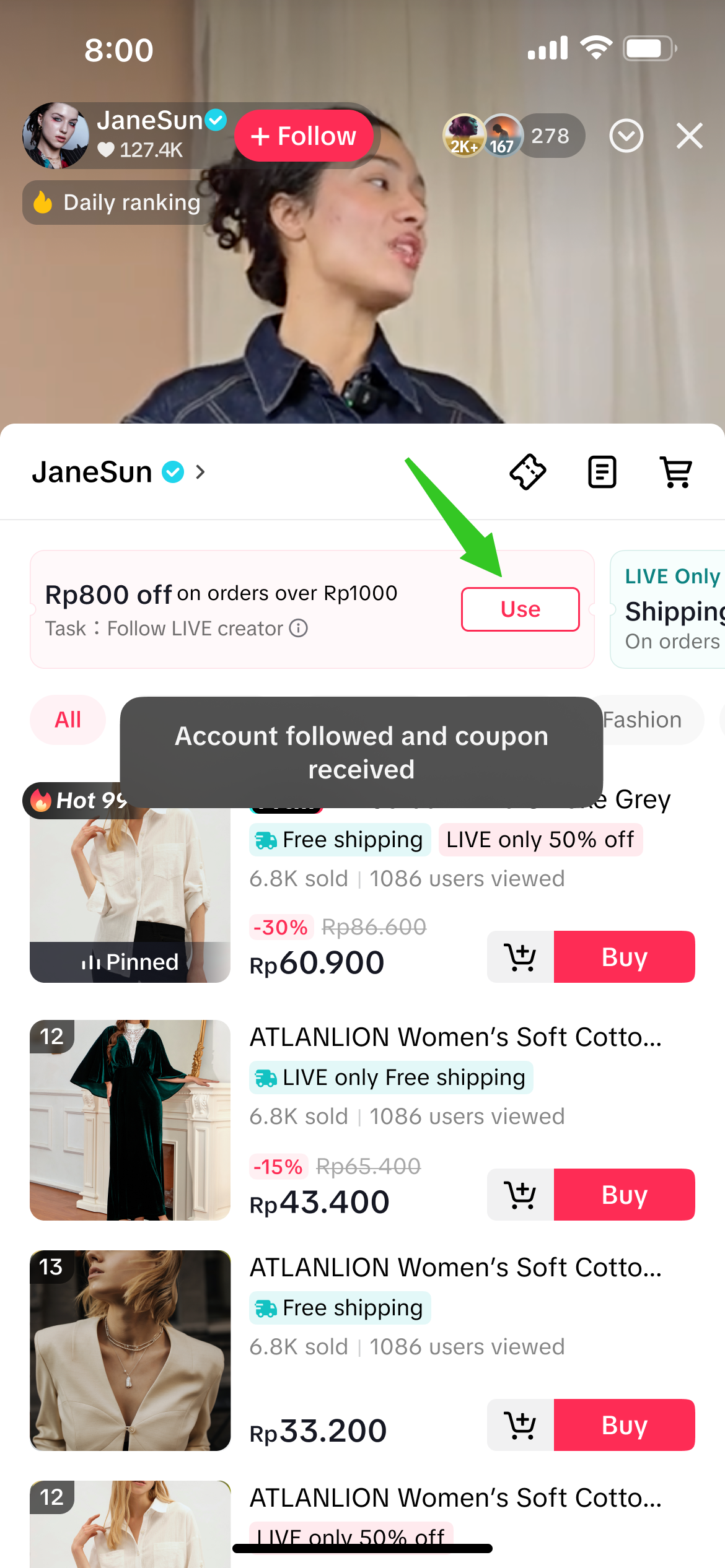725x1568 pixels.
Task: Open the orders list icon
Action: 602,473
